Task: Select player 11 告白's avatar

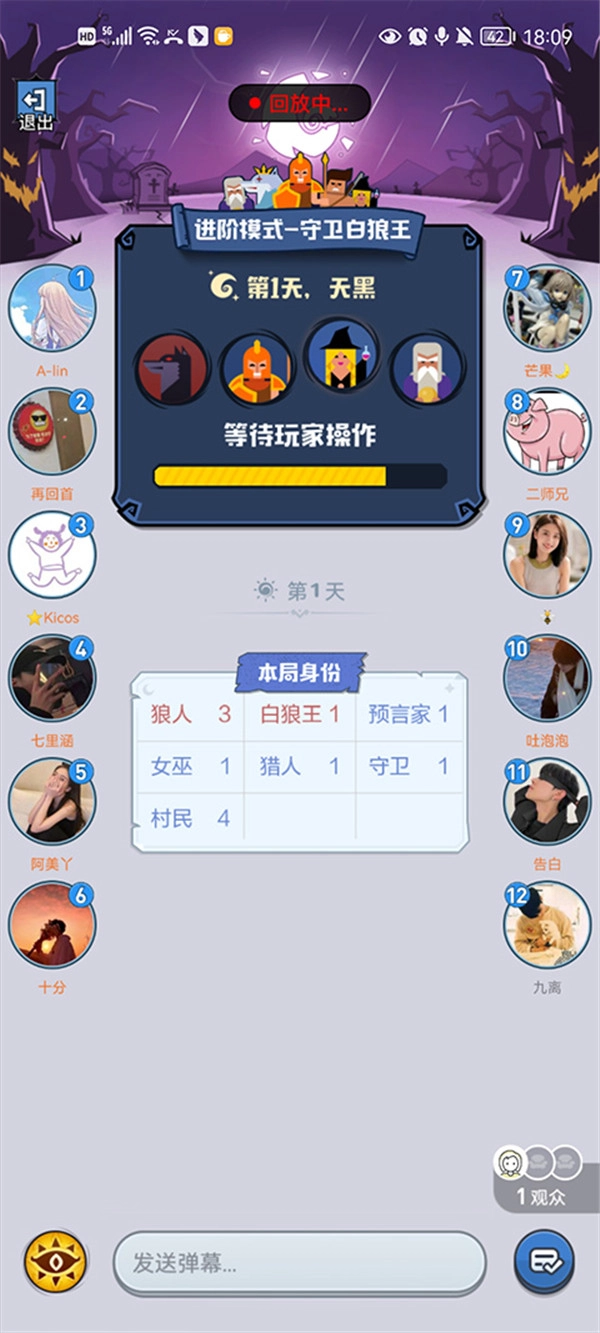Action: point(547,801)
